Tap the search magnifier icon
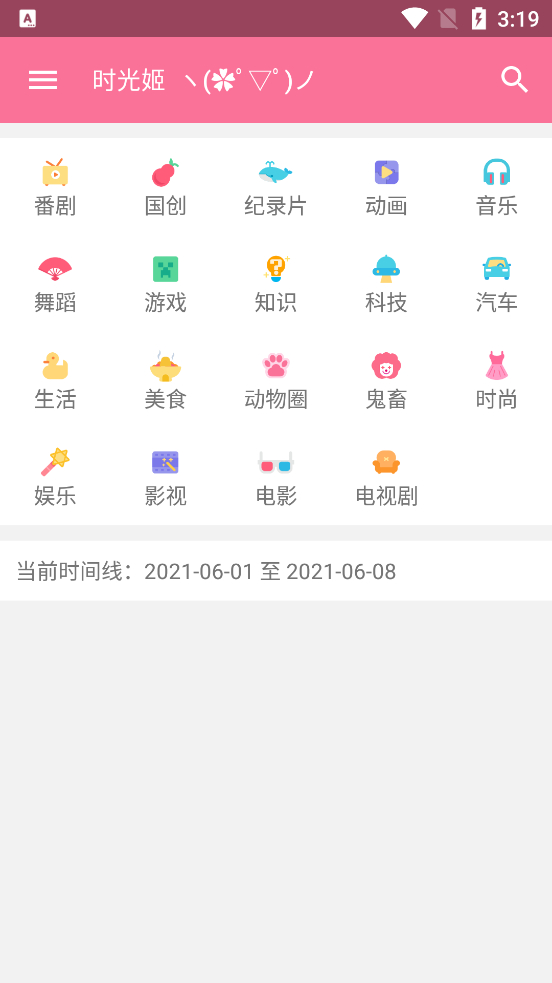The height and width of the screenshot is (983, 552). point(514,80)
